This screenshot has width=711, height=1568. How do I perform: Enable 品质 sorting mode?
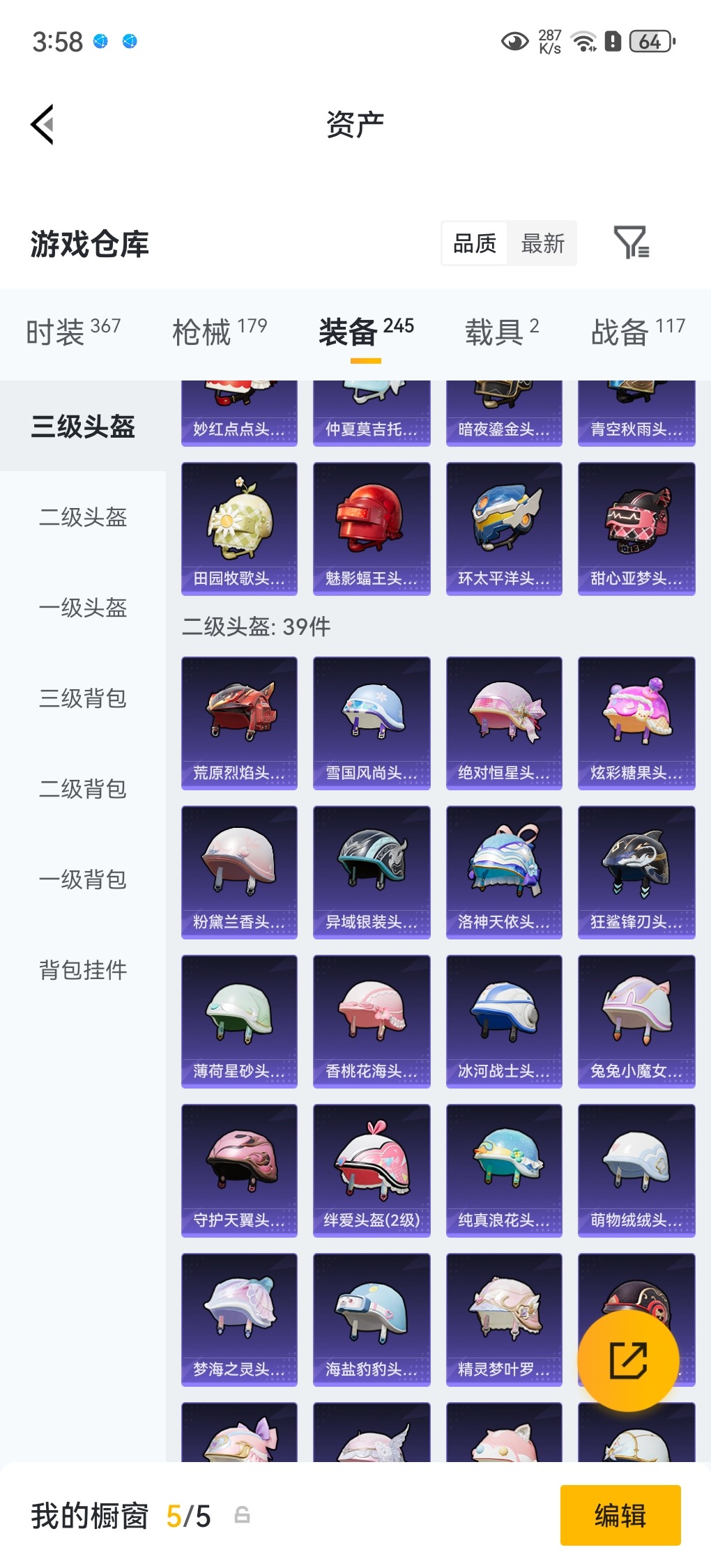475,243
